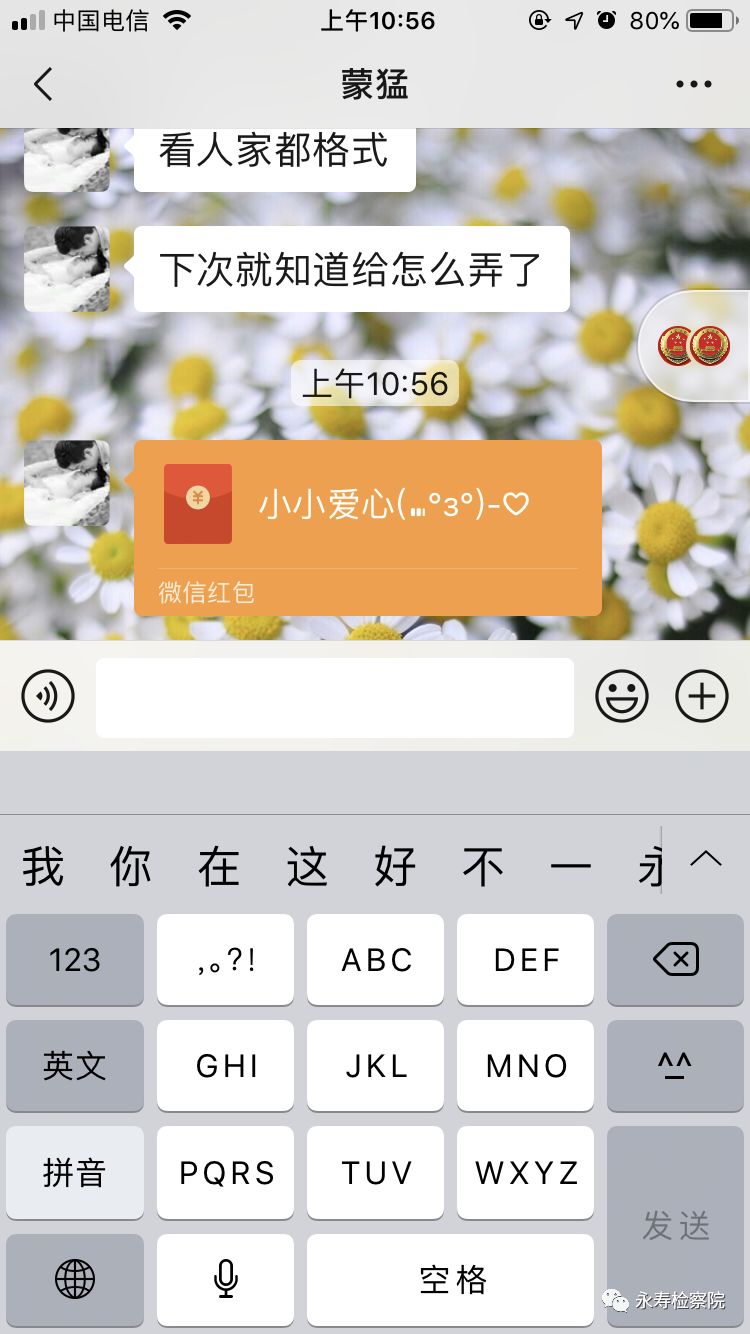Open the ^^ emoticon key

675,1066
